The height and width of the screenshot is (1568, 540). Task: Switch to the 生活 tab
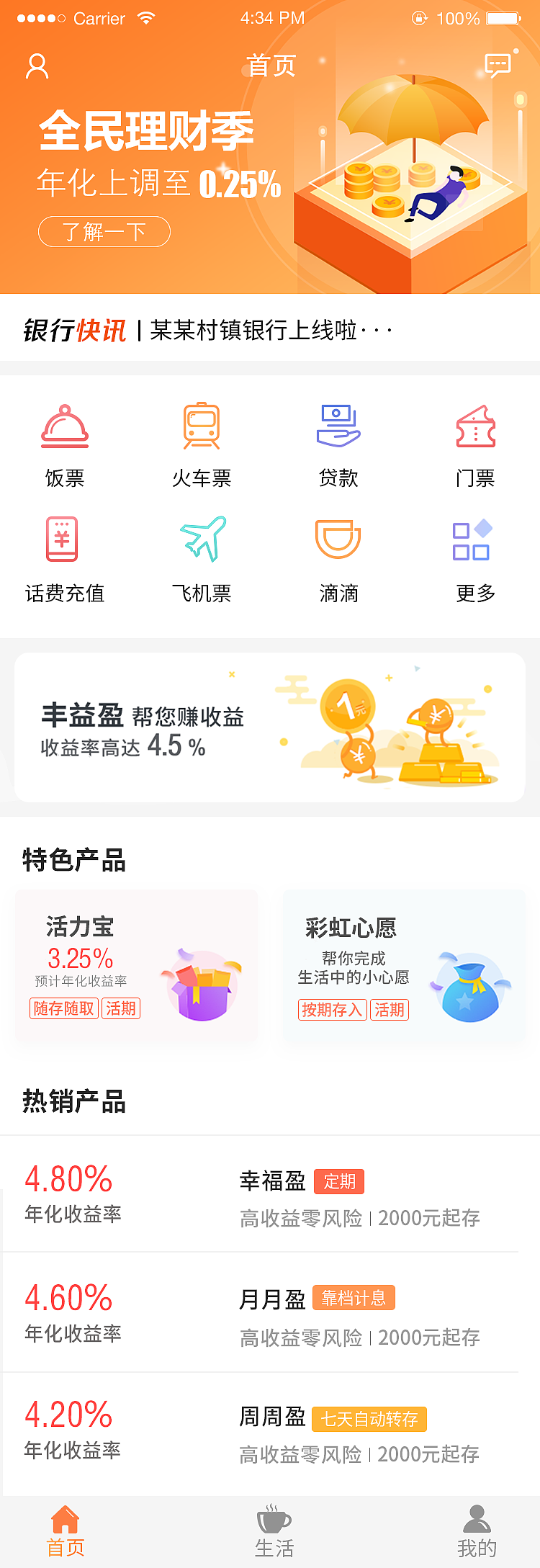tap(274, 1531)
